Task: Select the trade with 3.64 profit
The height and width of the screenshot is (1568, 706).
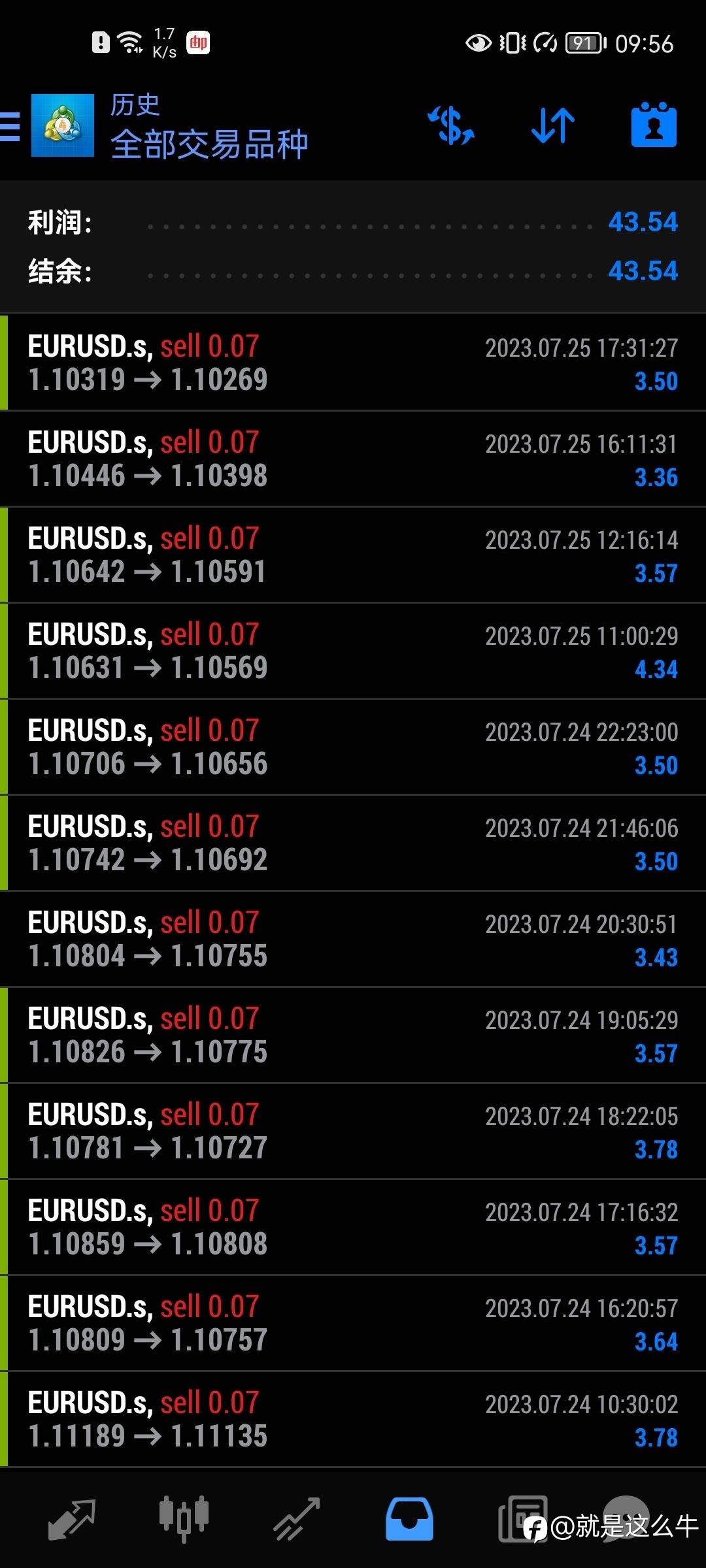Action: tap(353, 1323)
